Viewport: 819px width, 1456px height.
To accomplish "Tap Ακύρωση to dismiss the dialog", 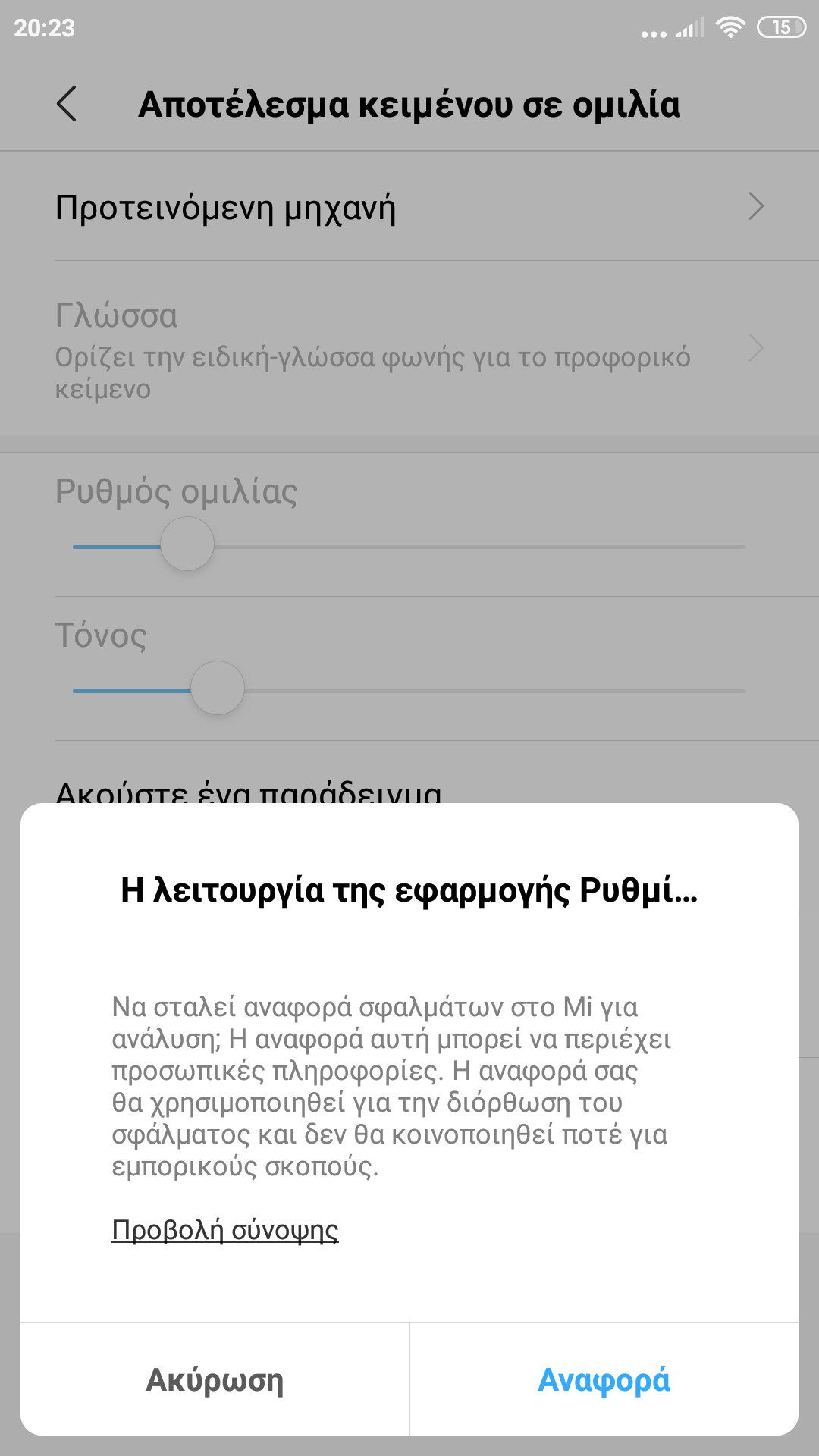I will (215, 1379).
